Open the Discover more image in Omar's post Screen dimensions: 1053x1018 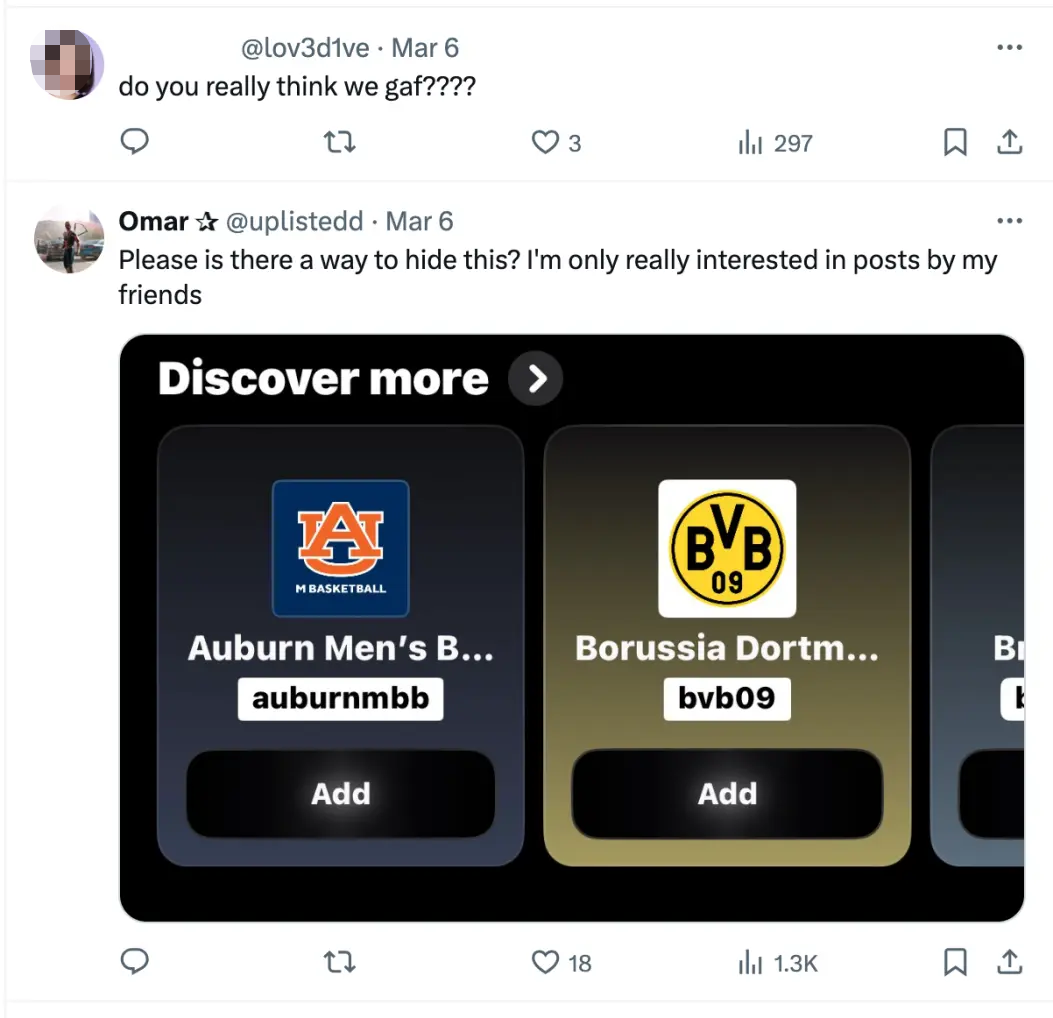click(571, 627)
